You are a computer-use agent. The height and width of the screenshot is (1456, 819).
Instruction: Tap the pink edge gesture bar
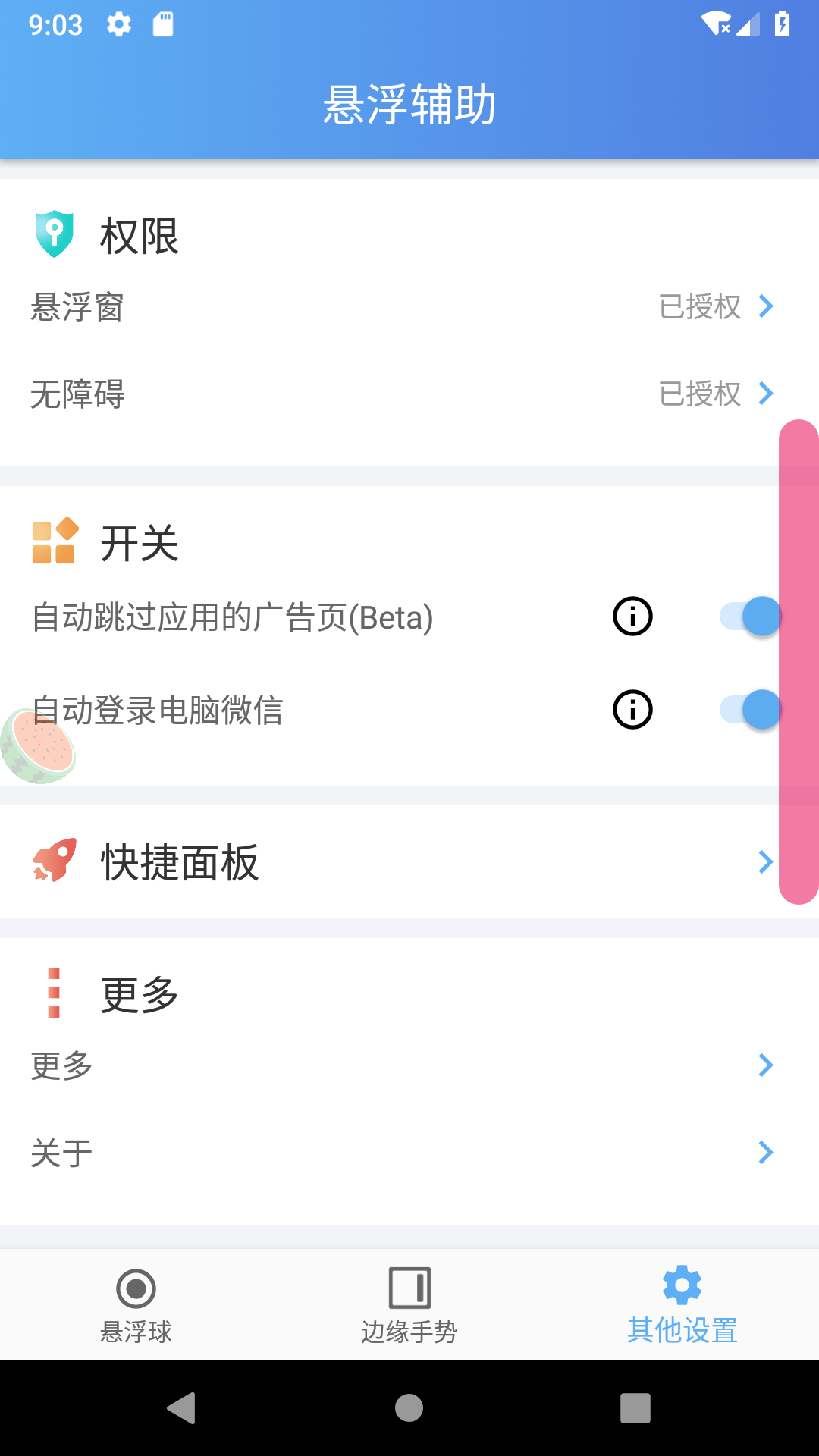[799, 661]
